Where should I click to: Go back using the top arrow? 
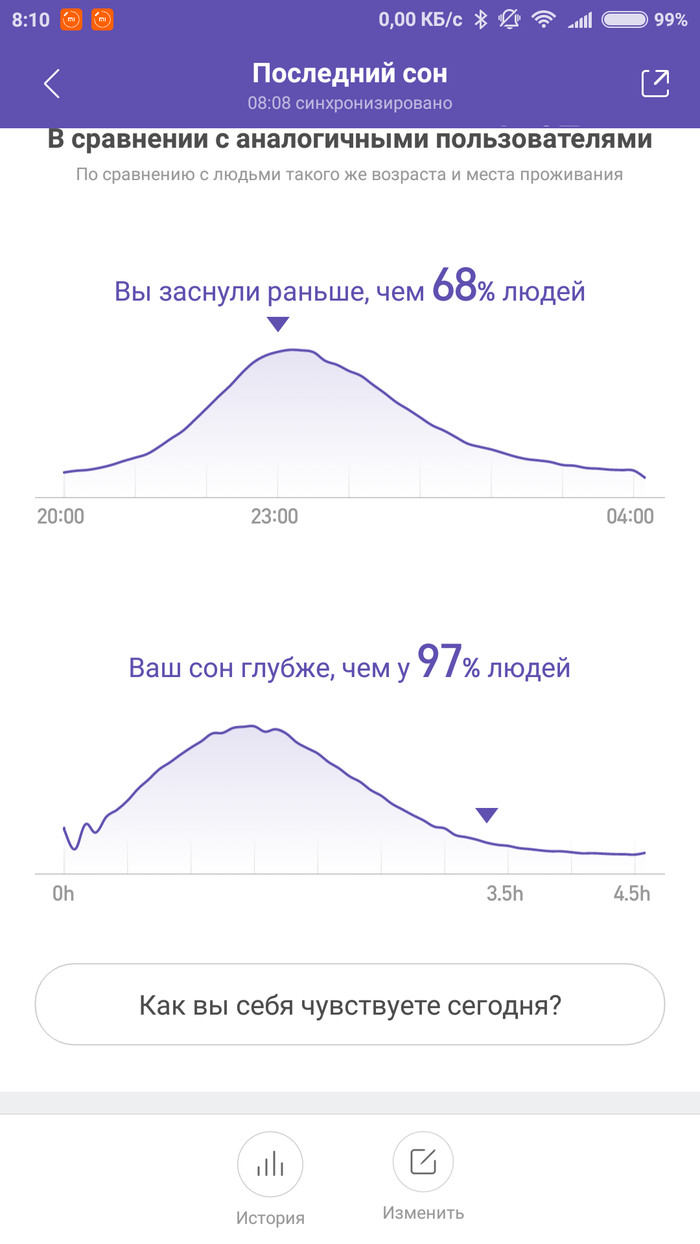(52, 84)
